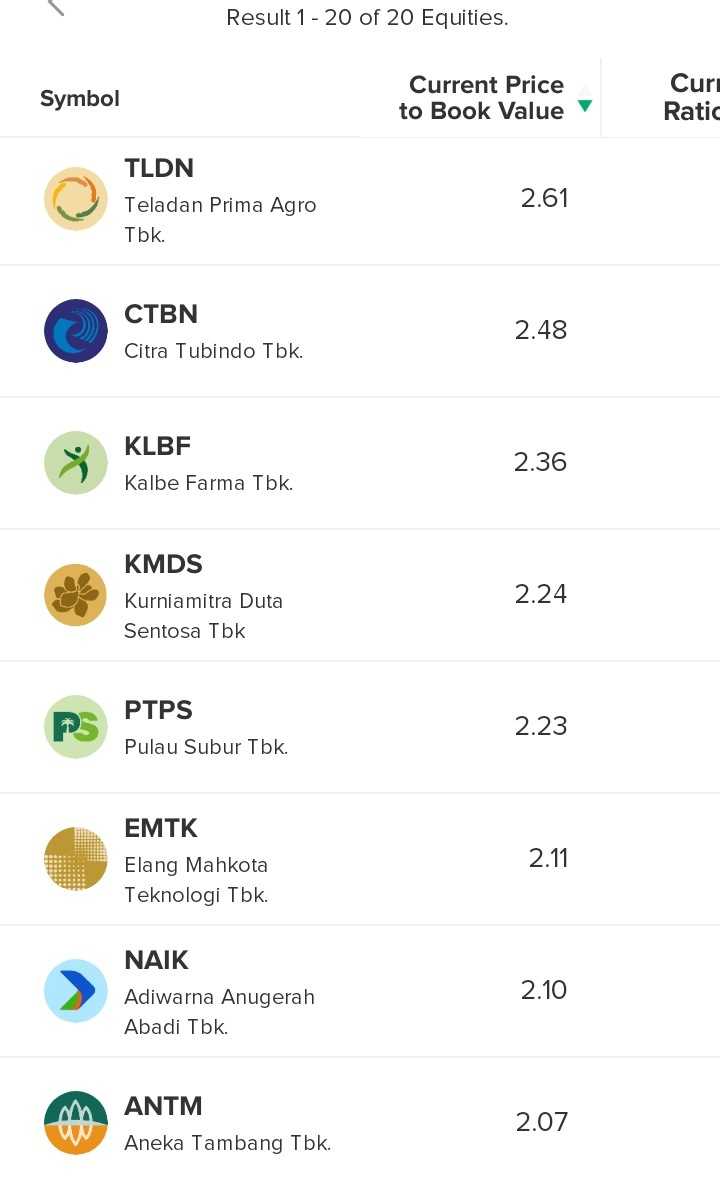The width and height of the screenshot is (720, 1178).
Task: Go to the previous results page
Action: [56, 8]
